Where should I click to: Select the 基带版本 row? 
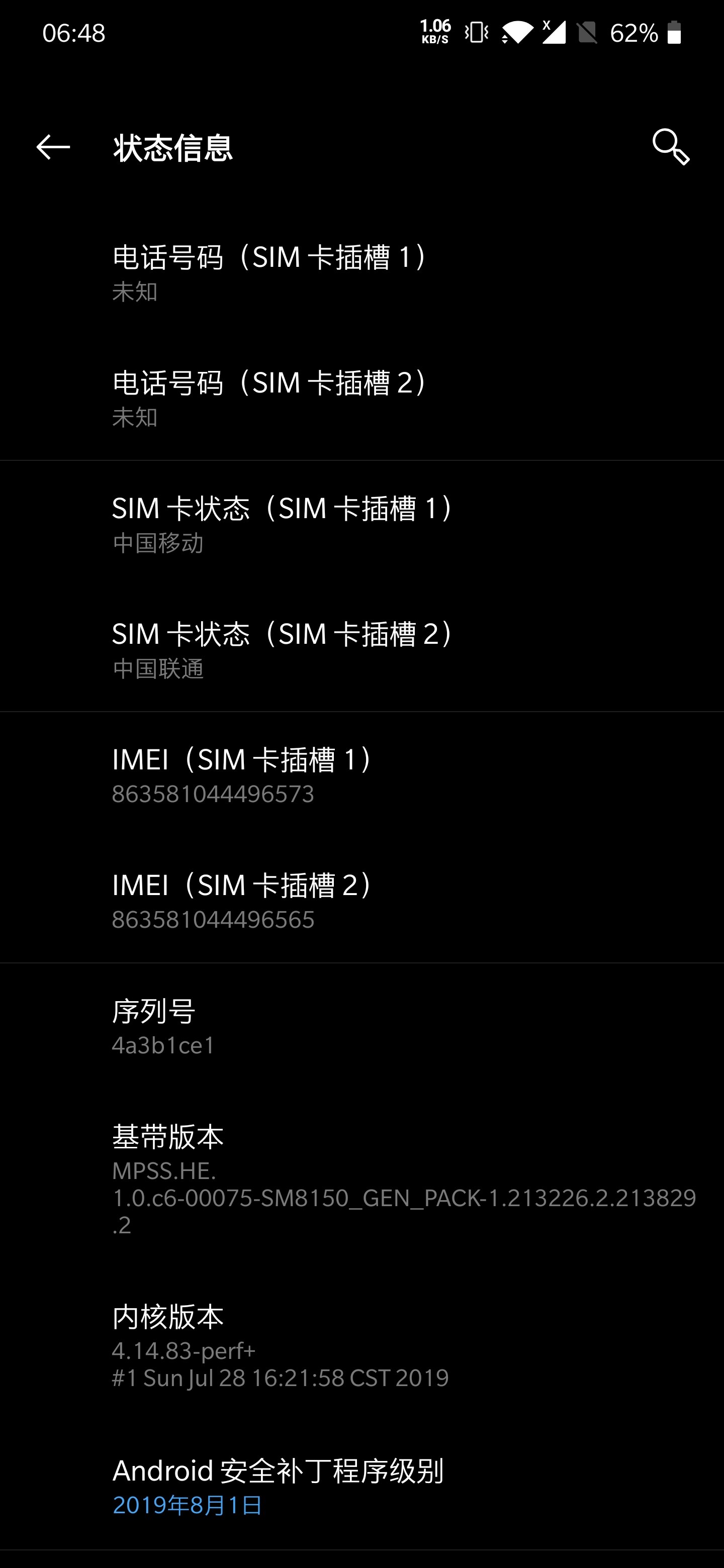pos(361,1179)
